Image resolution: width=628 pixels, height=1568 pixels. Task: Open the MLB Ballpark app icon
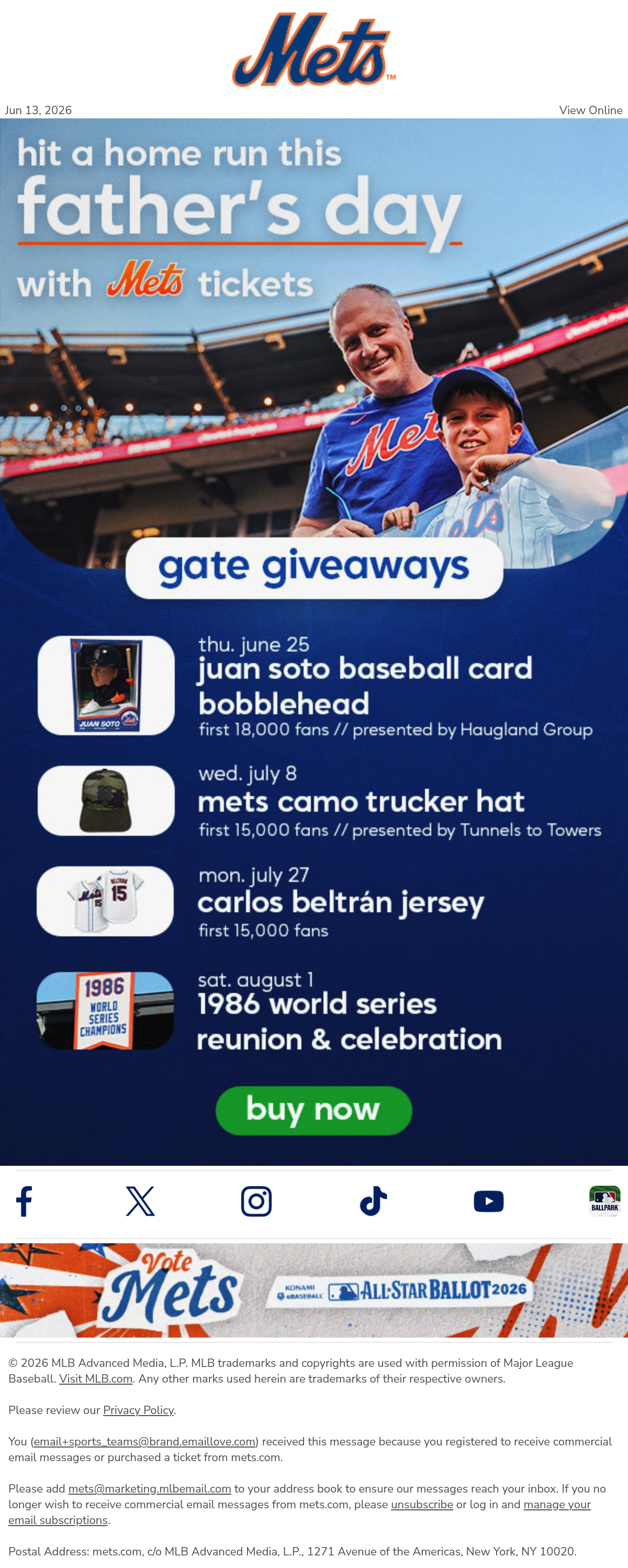[x=605, y=1201]
